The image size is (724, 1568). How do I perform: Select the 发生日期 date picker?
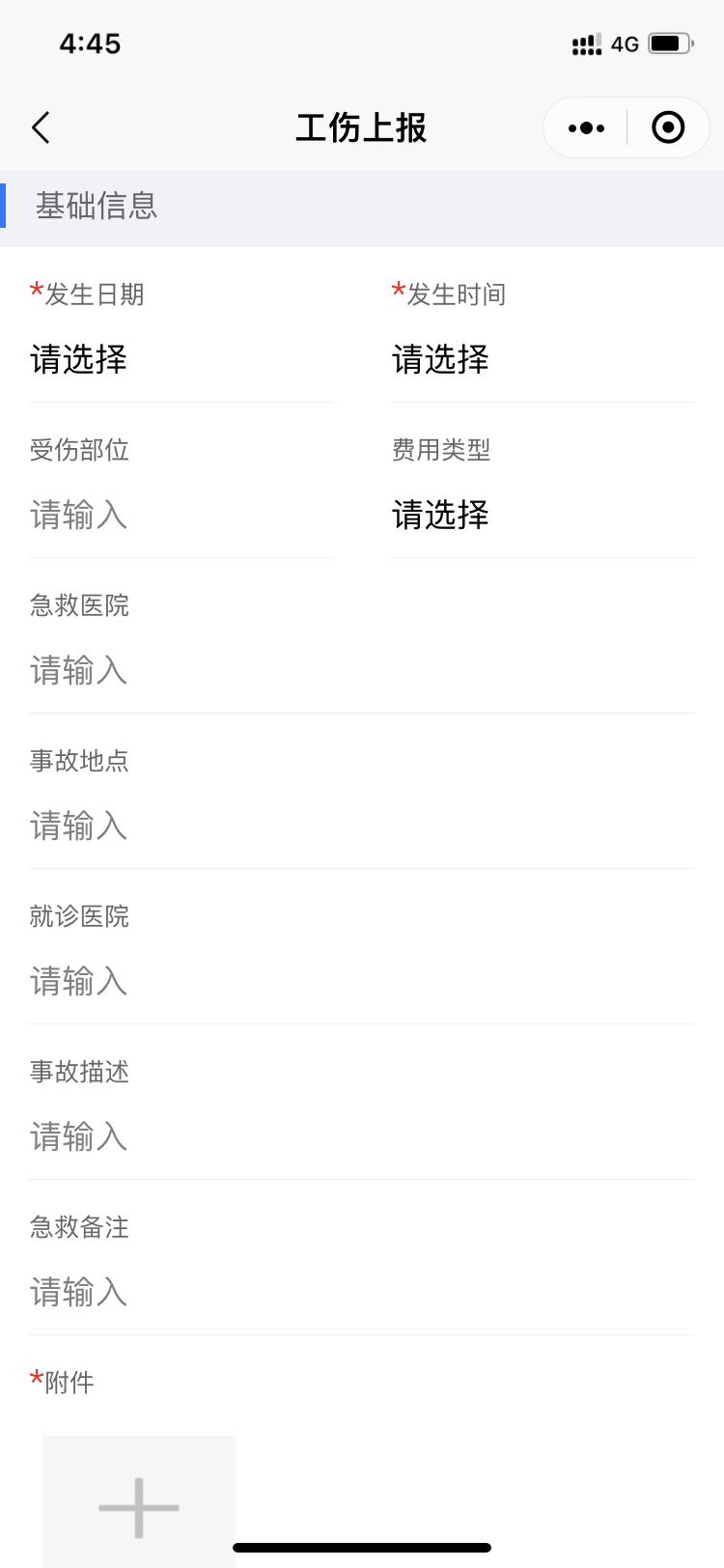(180, 359)
